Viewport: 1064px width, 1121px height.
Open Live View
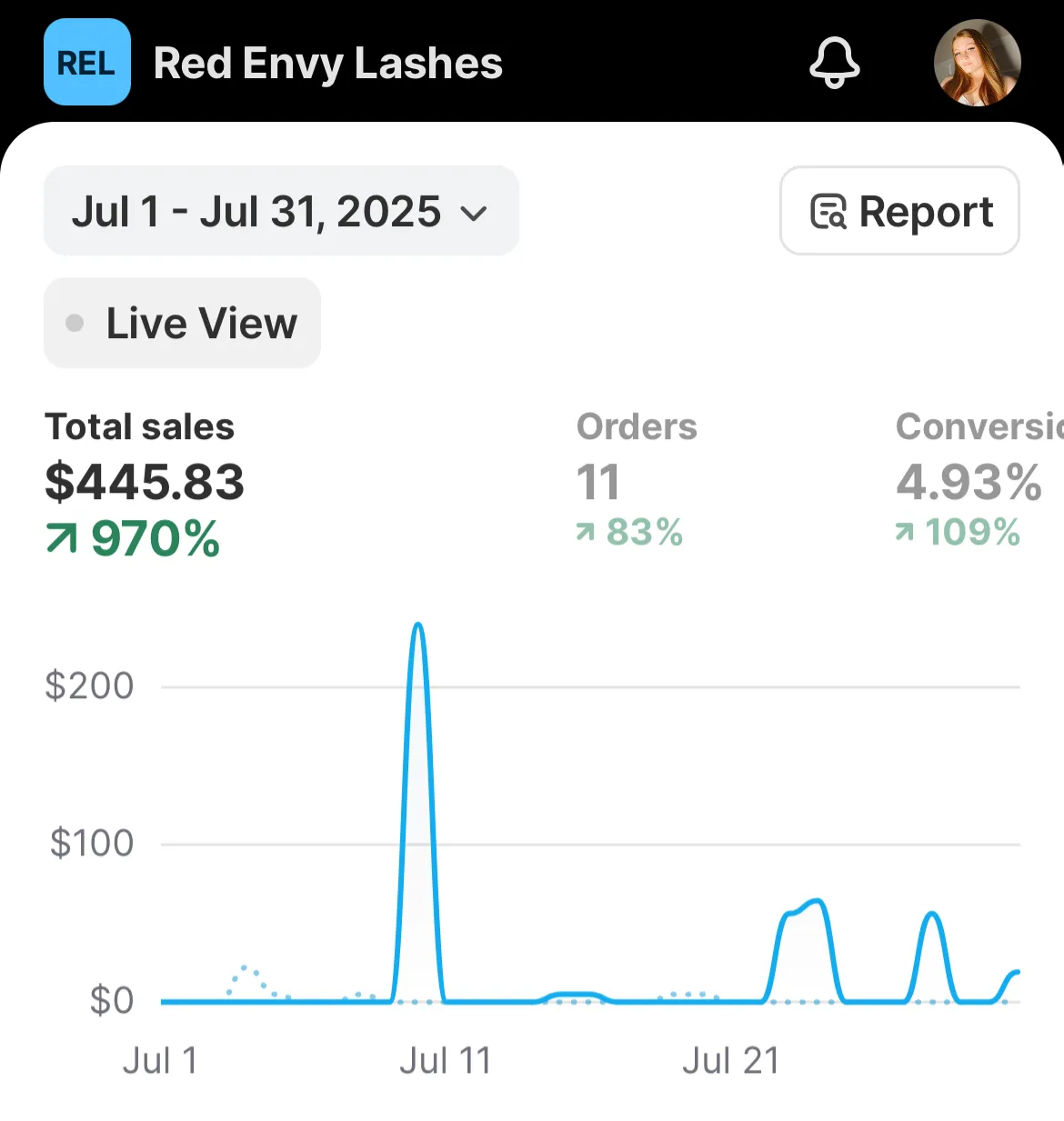pos(182,324)
